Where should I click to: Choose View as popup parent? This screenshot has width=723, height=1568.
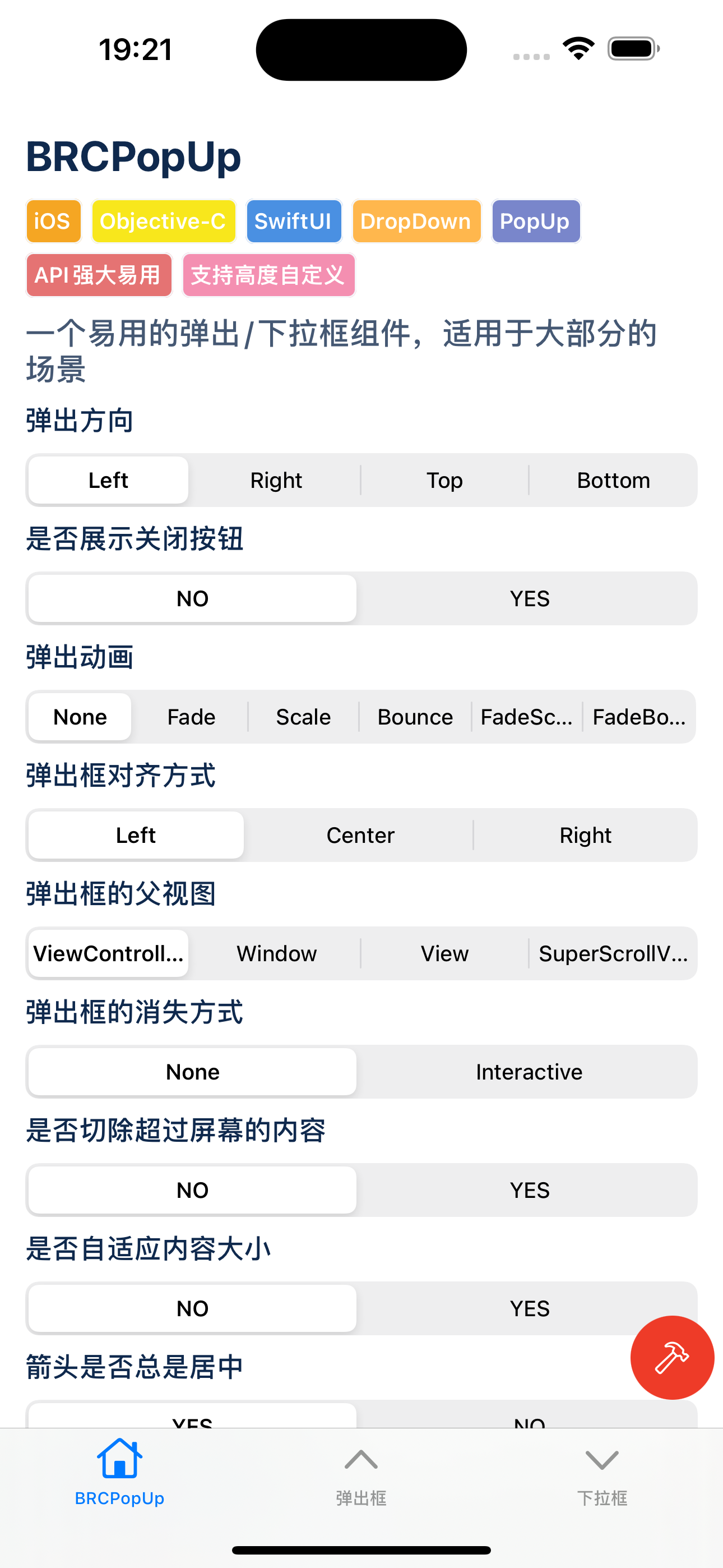click(x=444, y=953)
